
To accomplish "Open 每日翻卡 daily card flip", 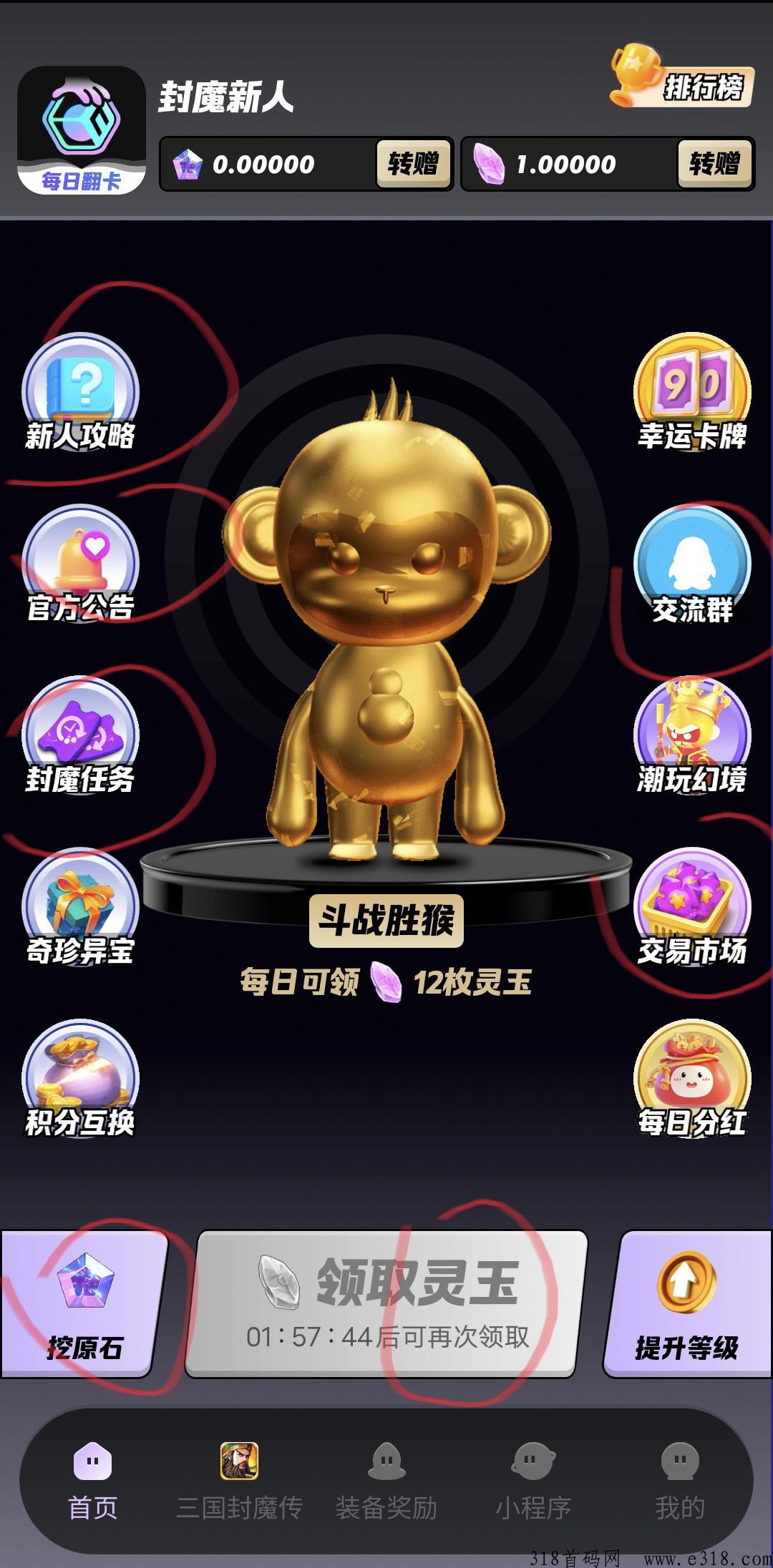I will click(81, 130).
